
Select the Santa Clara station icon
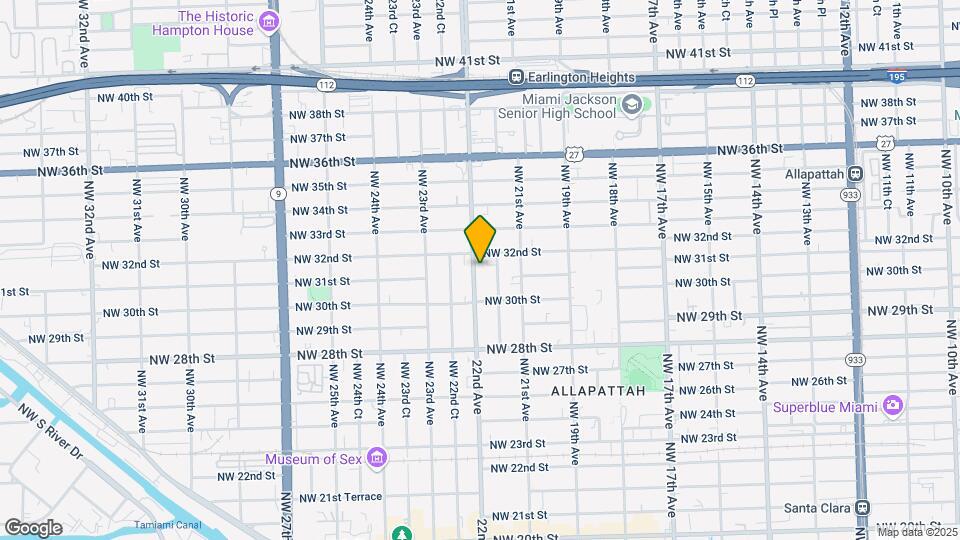(x=863, y=508)
